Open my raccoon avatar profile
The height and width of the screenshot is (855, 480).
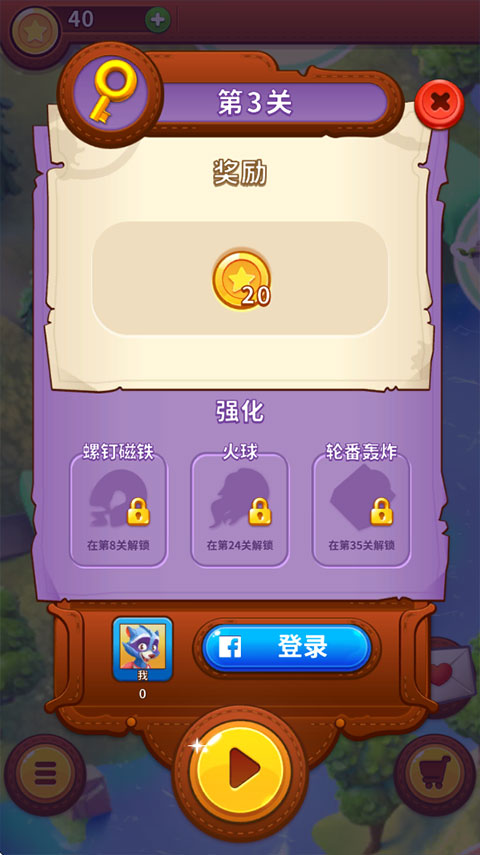[142, 649]
